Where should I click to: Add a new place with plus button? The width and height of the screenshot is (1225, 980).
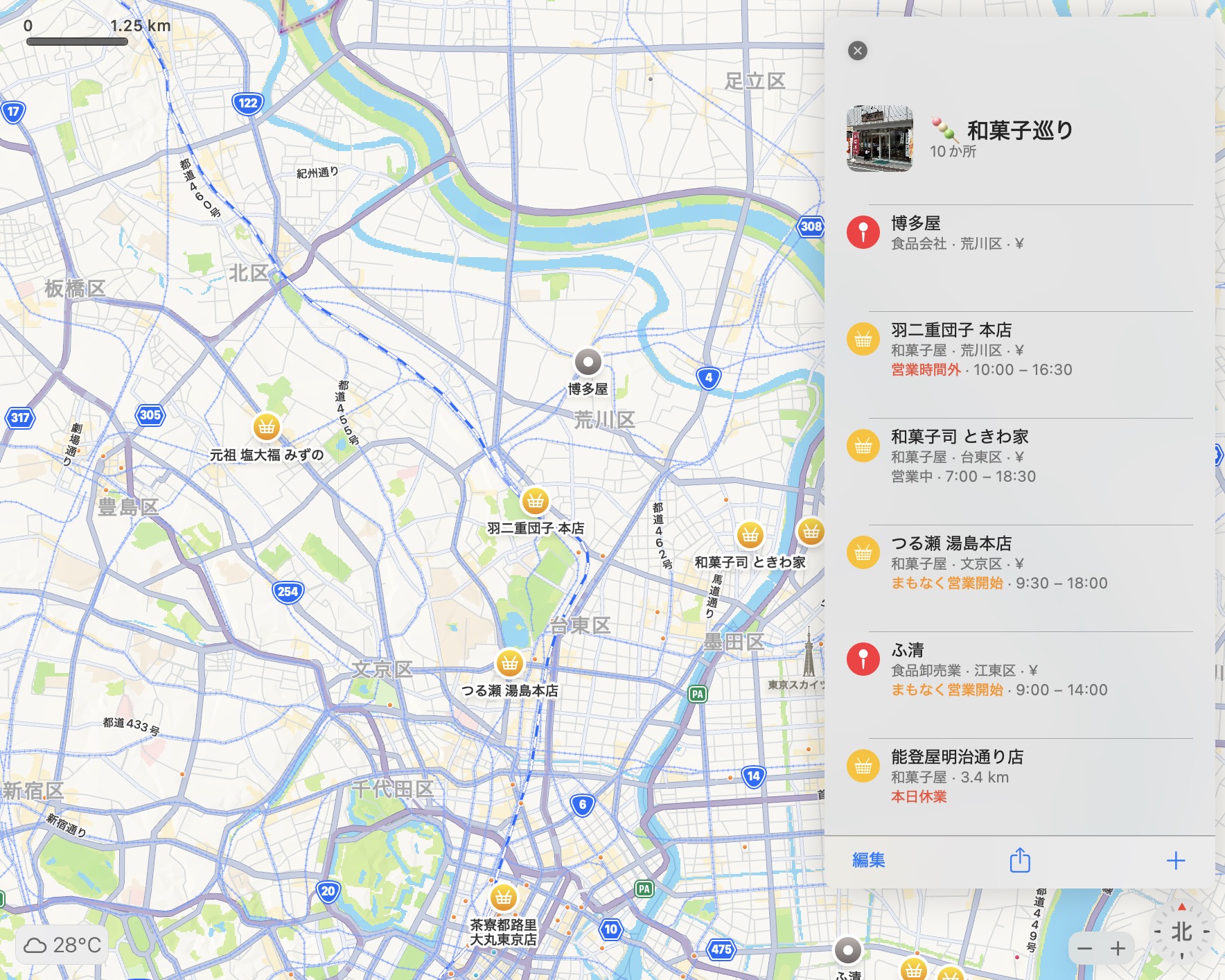[x=1175, y=861]
